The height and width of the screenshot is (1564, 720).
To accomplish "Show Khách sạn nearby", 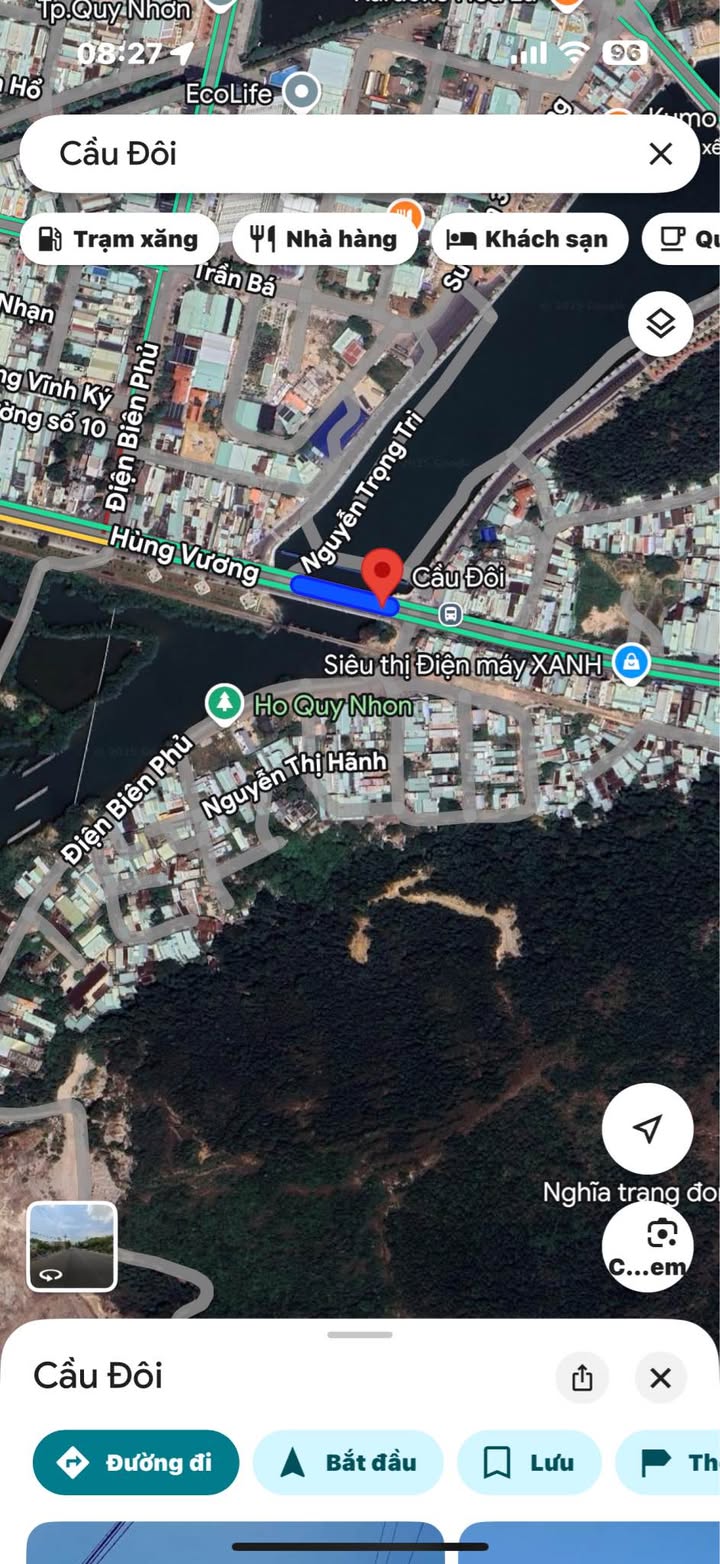I will coord(528,239).
